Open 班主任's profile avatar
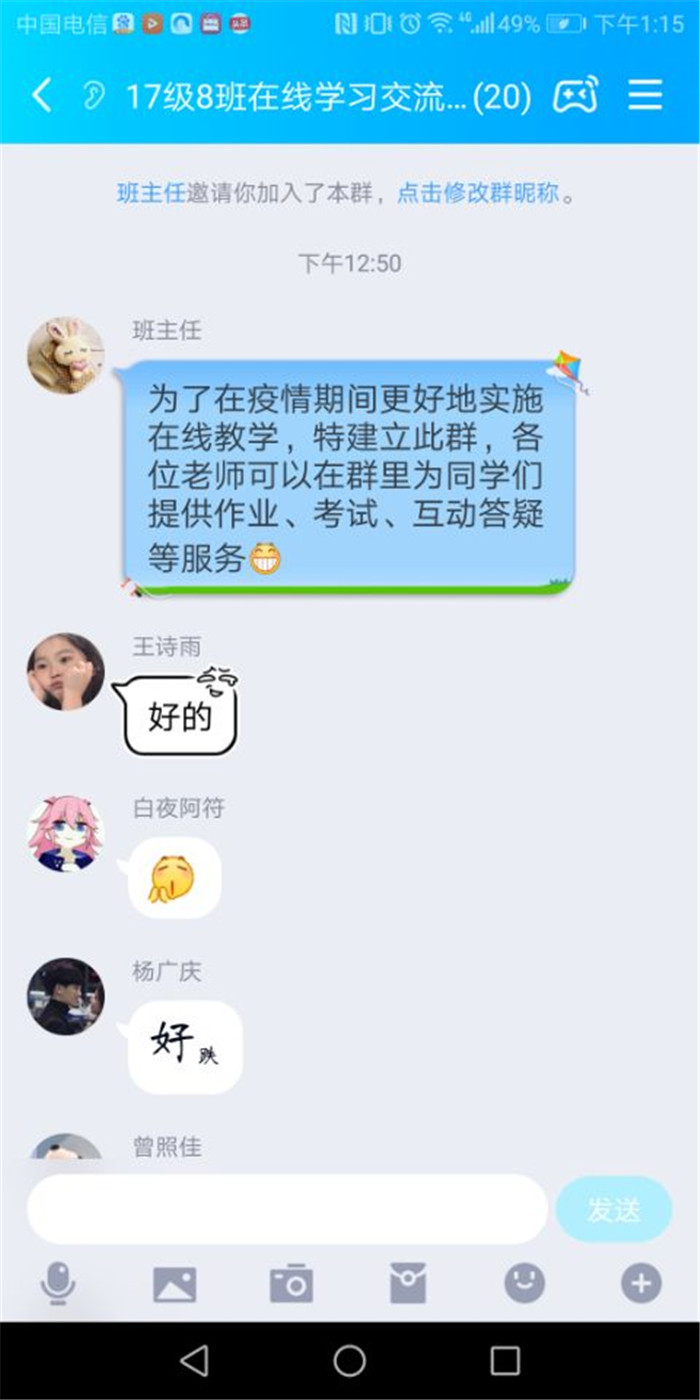The height and width of the screenshot is (1400, 700). point(65,355)
